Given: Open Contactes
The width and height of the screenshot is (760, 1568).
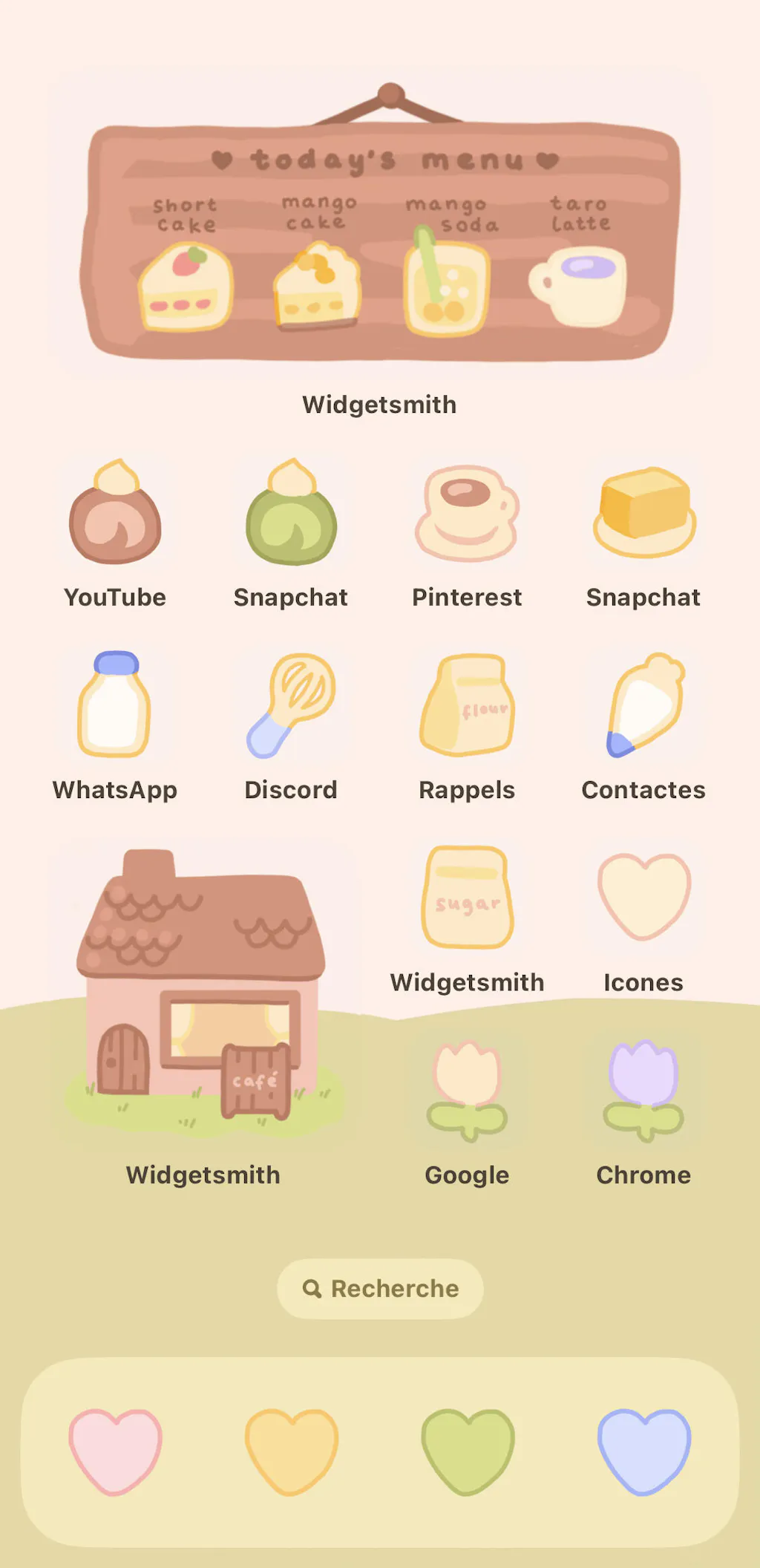Looking at the screenshot, I should pos(643,705).
